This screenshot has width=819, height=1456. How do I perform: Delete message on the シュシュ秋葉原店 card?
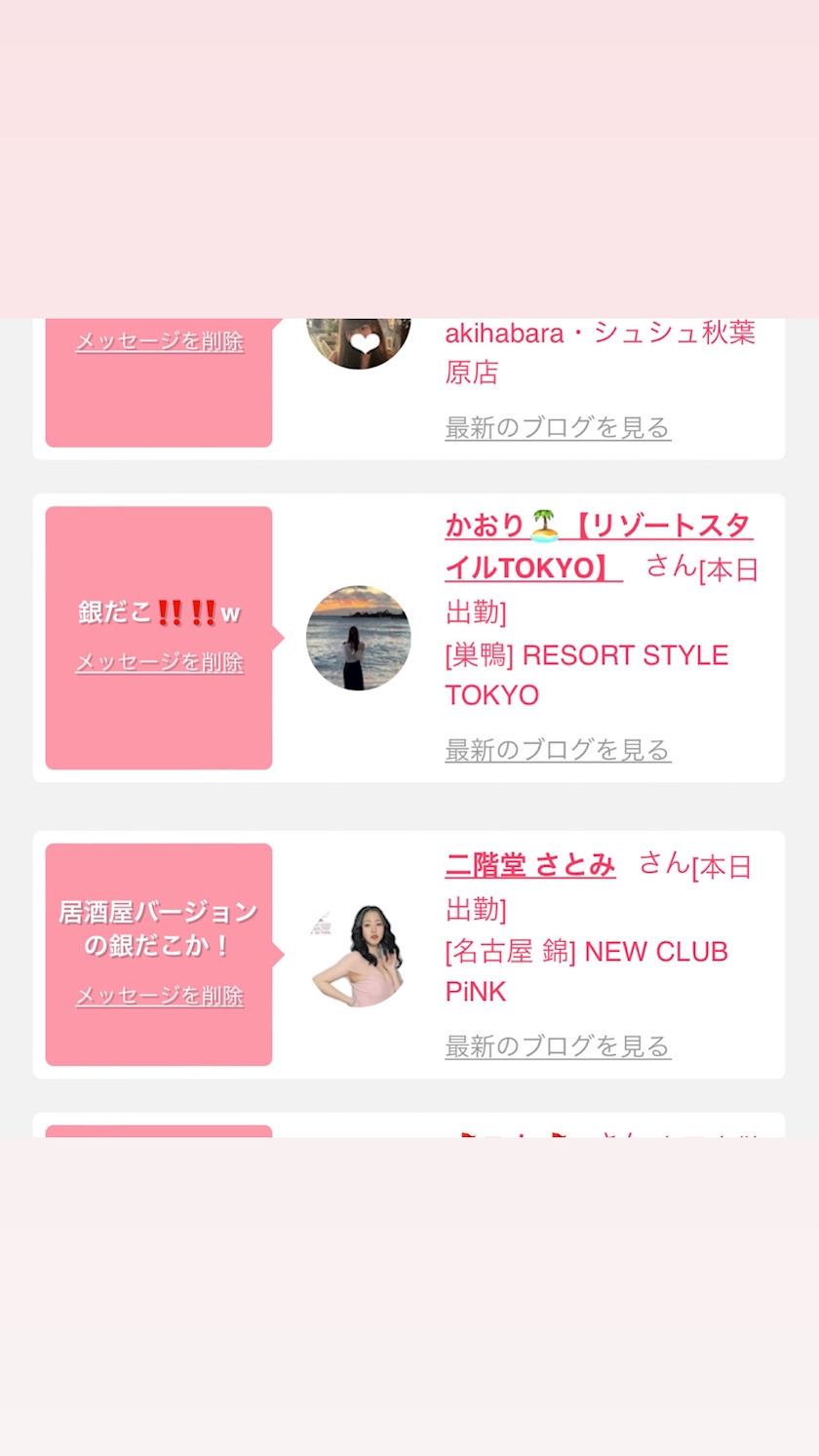point(160,341)
